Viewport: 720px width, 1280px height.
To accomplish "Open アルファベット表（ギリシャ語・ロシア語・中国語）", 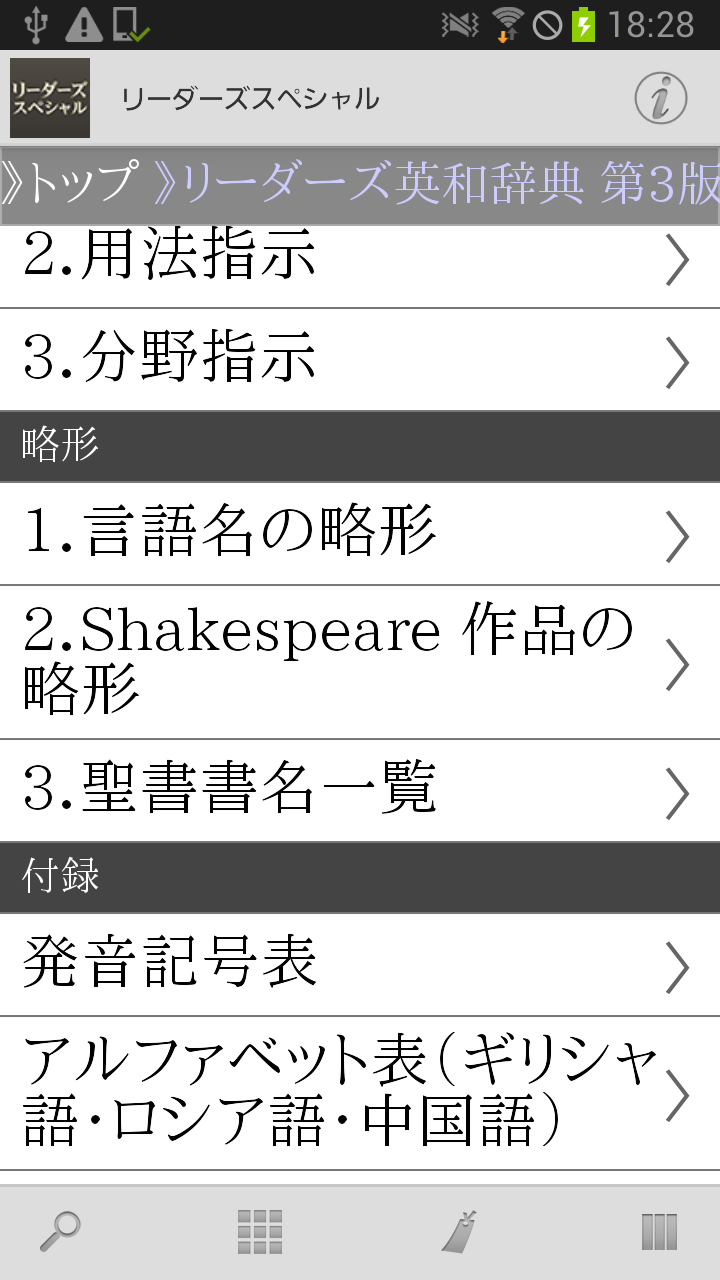I will [x=360, y=1092].
